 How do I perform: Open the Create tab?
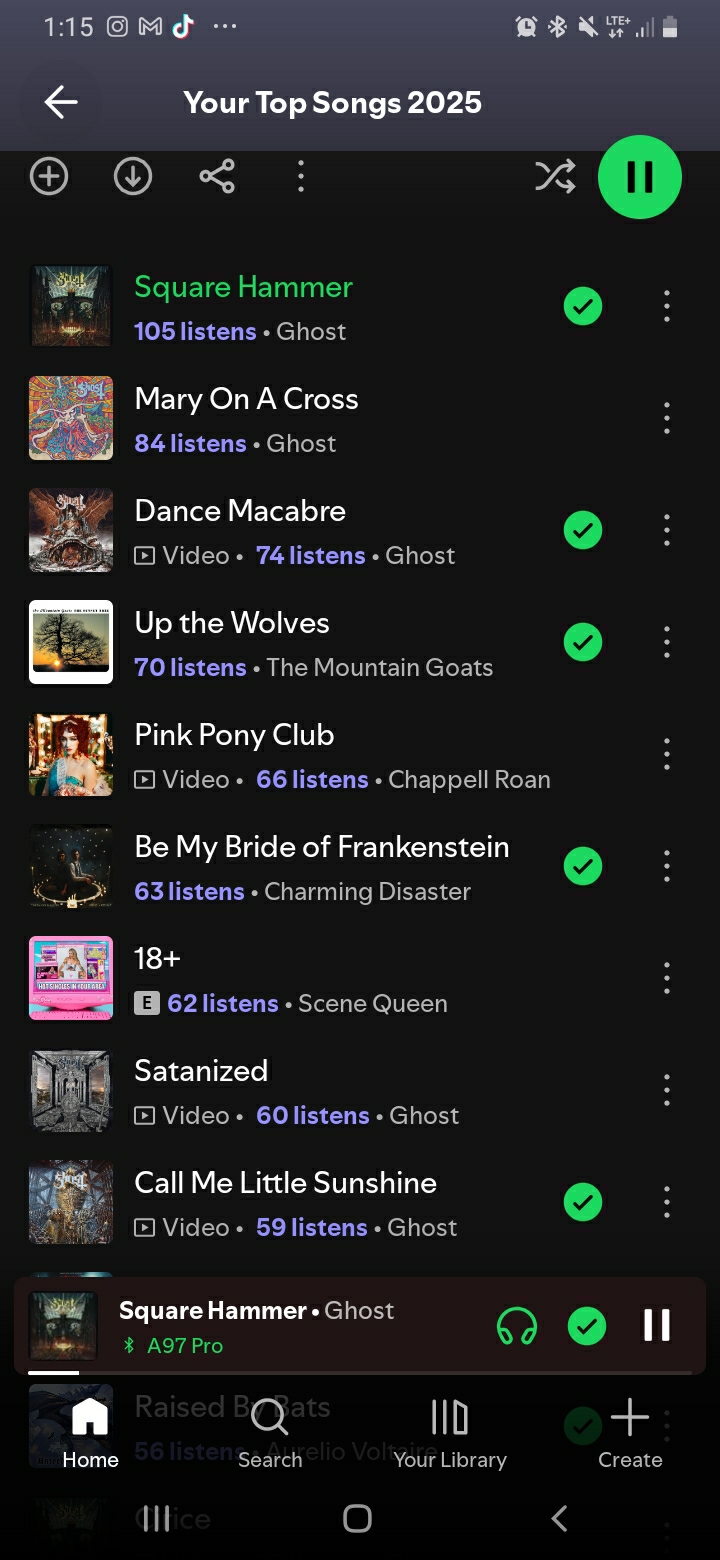coord(630,1434)
